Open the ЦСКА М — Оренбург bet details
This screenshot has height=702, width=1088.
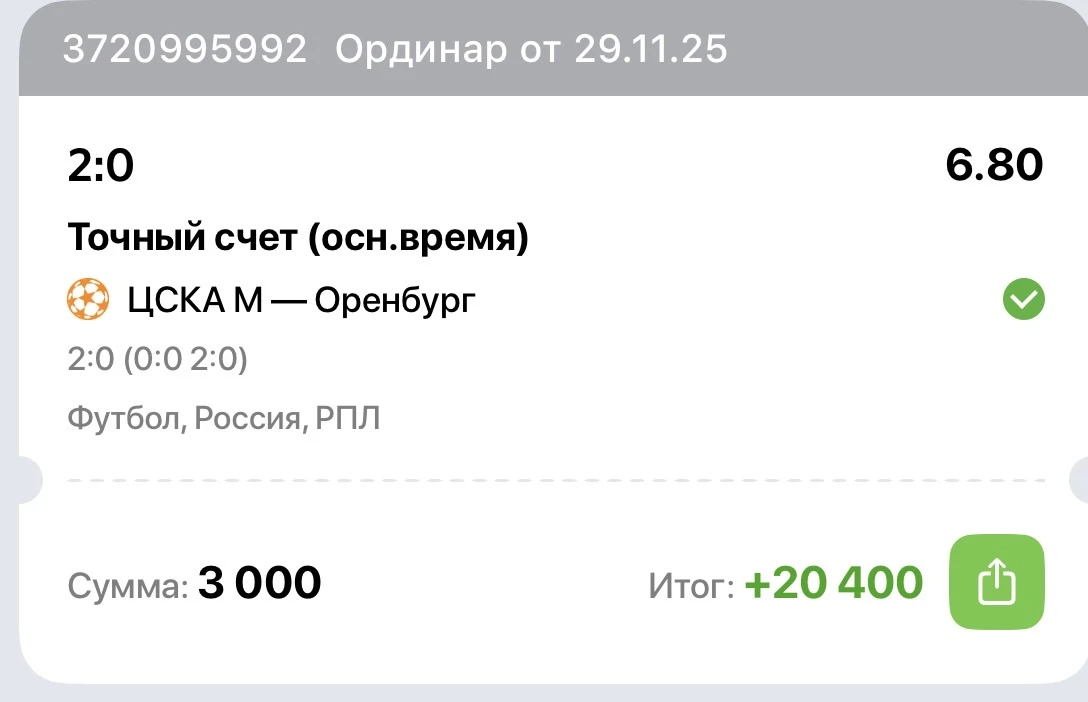click(301, 299)
